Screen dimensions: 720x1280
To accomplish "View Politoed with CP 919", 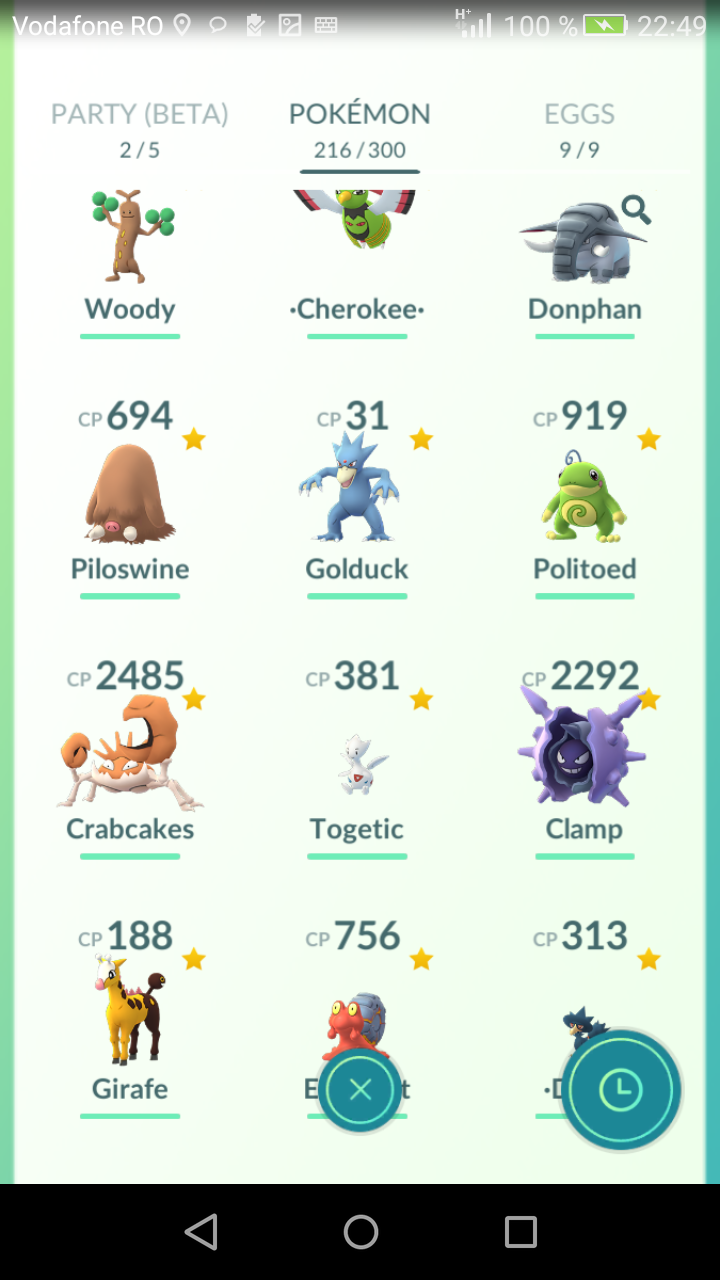I will (x=585, y=498).
